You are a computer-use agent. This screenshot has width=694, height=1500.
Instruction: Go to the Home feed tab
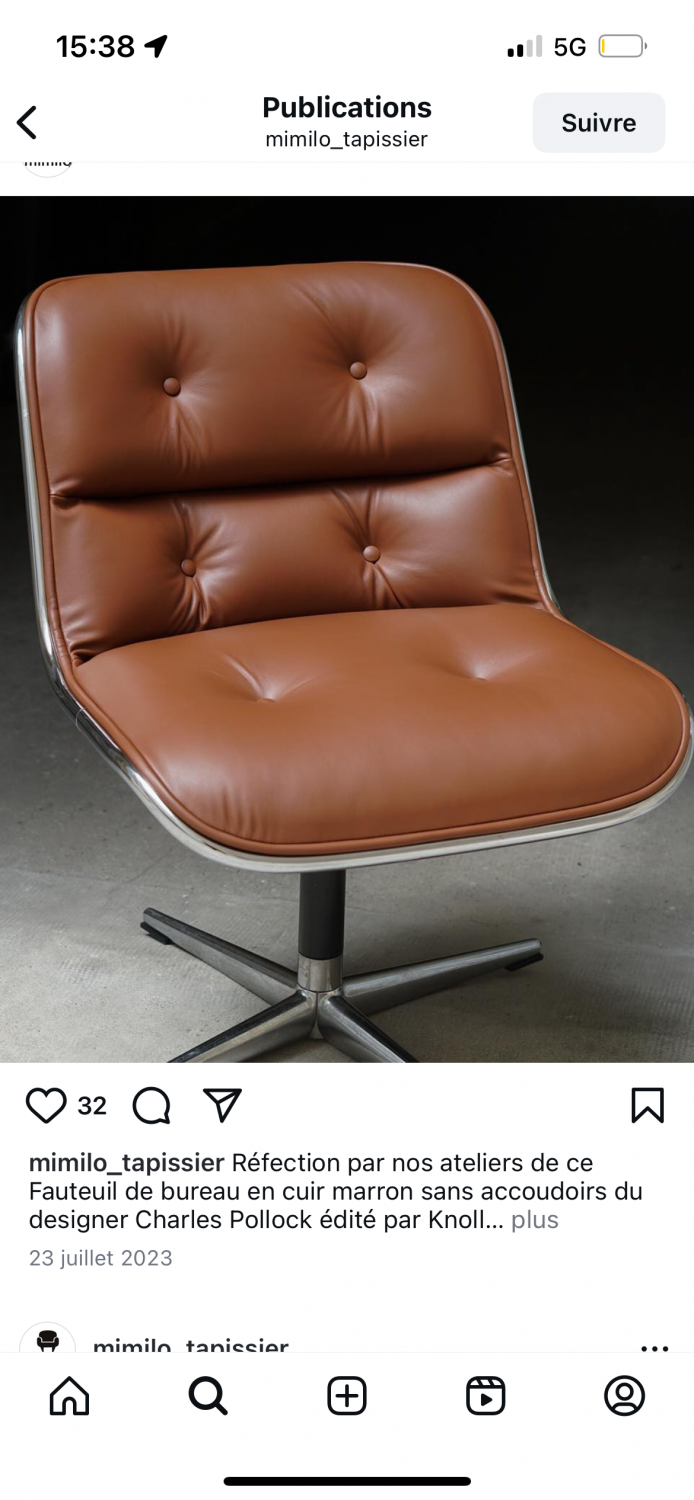point(69,1396)
